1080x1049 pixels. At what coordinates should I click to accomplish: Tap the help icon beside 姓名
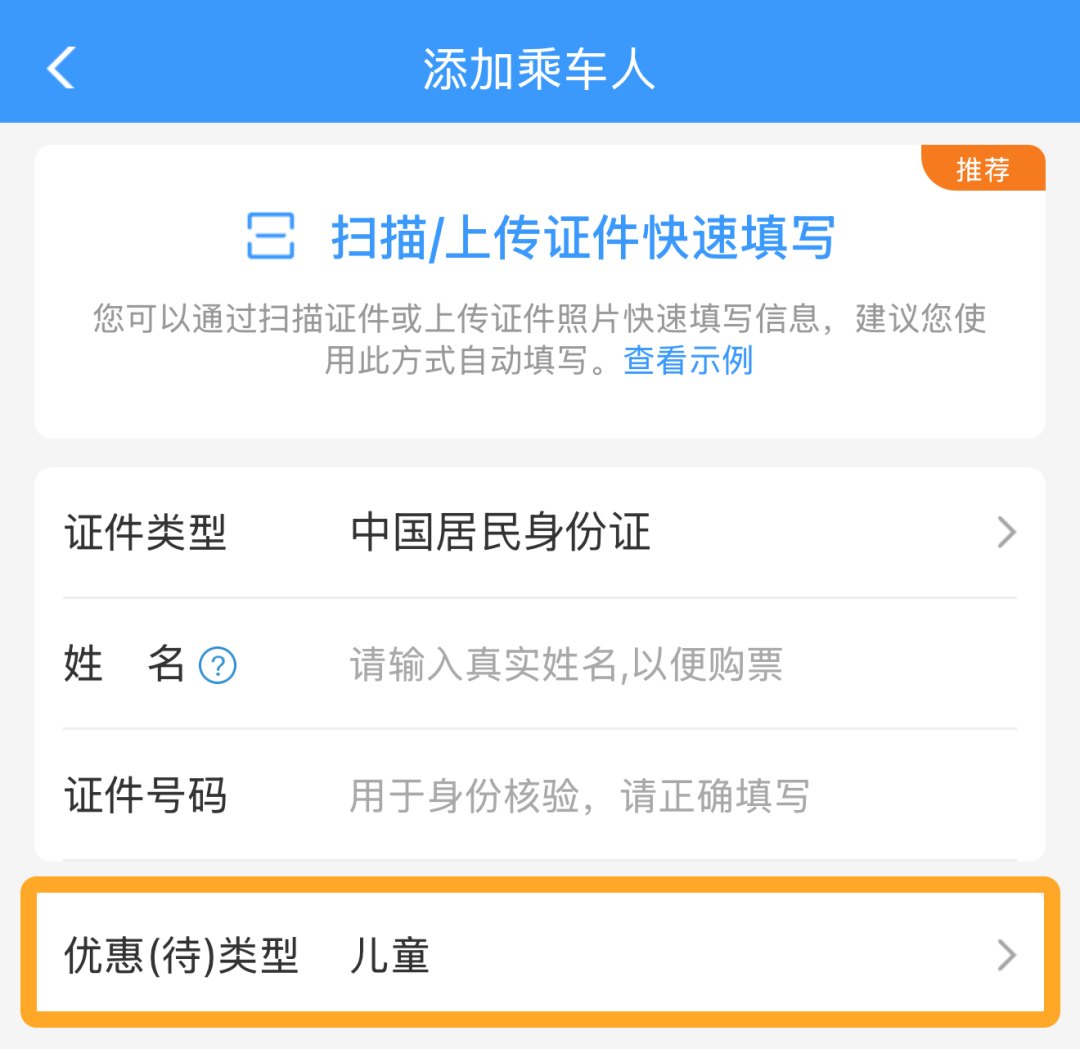[217, 665]
